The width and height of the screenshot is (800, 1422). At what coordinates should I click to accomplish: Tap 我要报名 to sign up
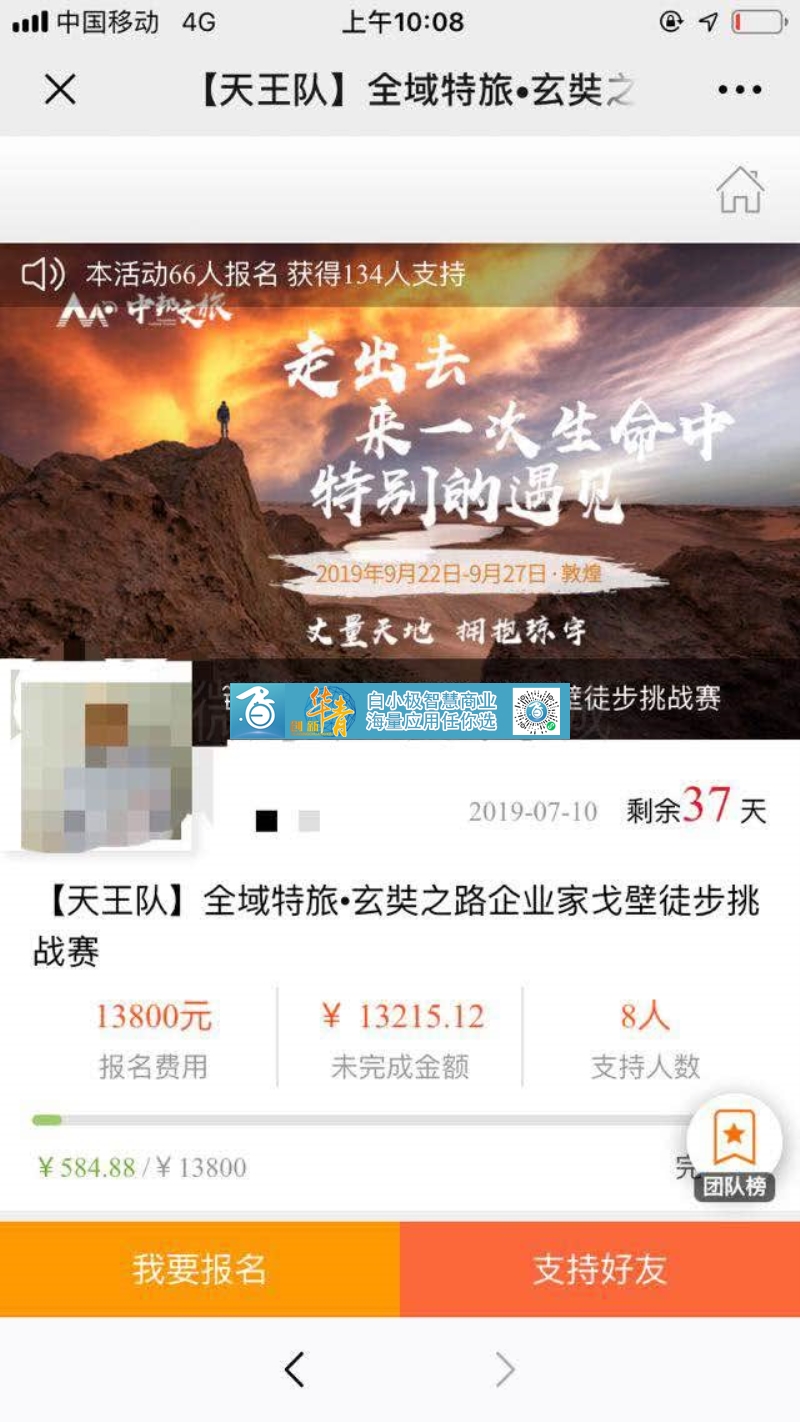[200, 1269]
